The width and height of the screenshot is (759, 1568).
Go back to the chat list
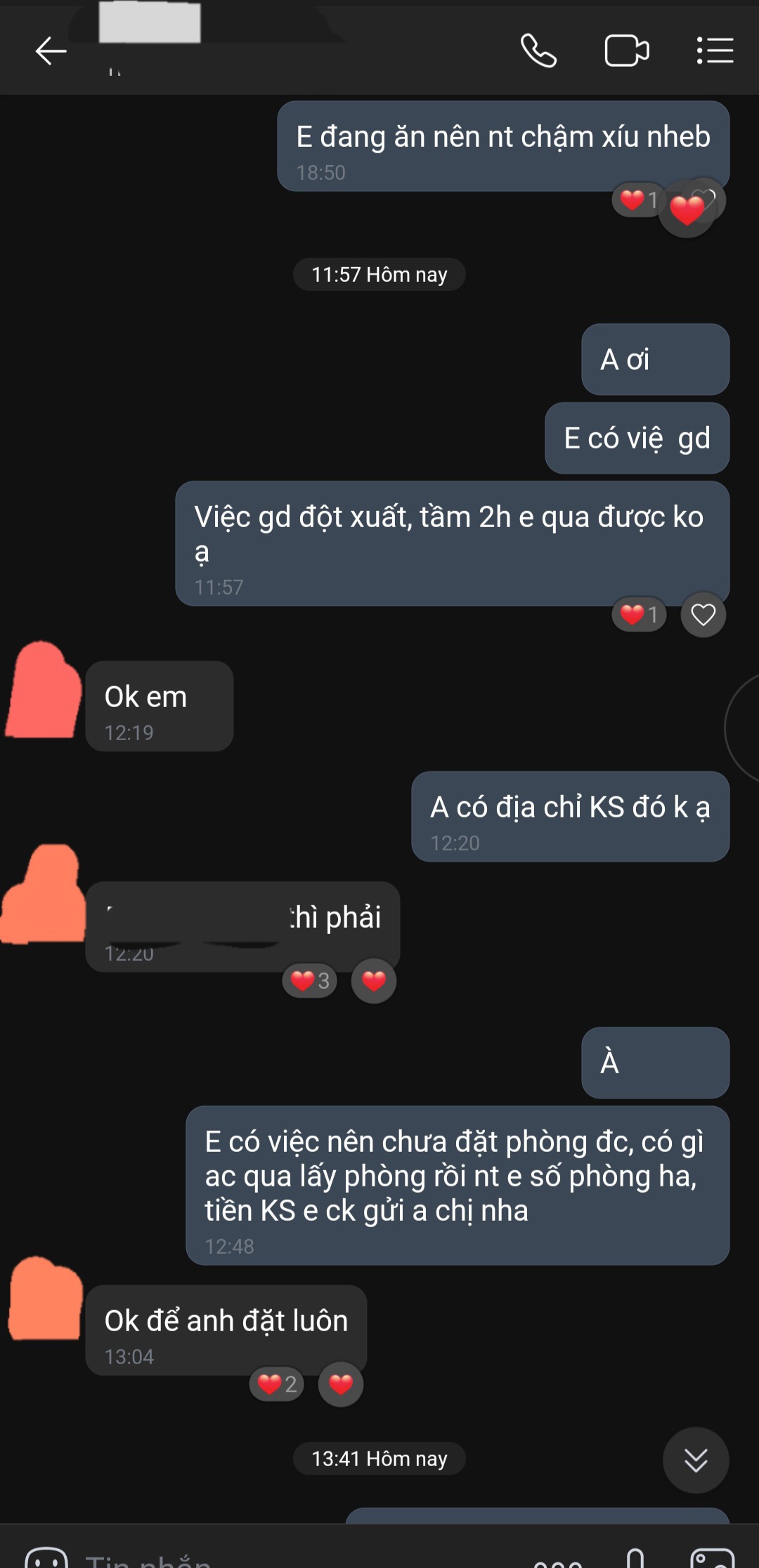(x=51, y=51)
